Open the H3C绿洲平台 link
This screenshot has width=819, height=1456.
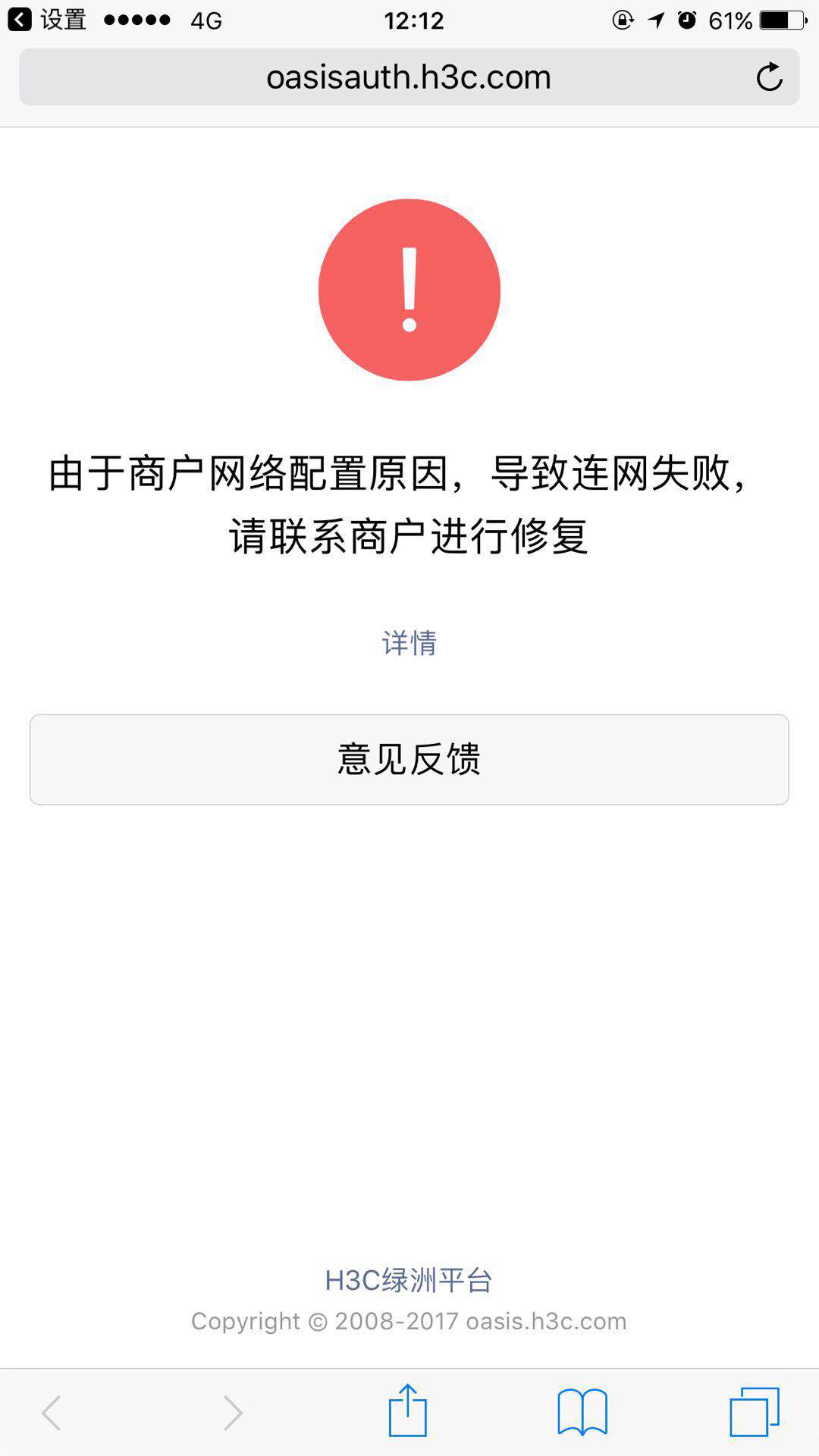409,1280
